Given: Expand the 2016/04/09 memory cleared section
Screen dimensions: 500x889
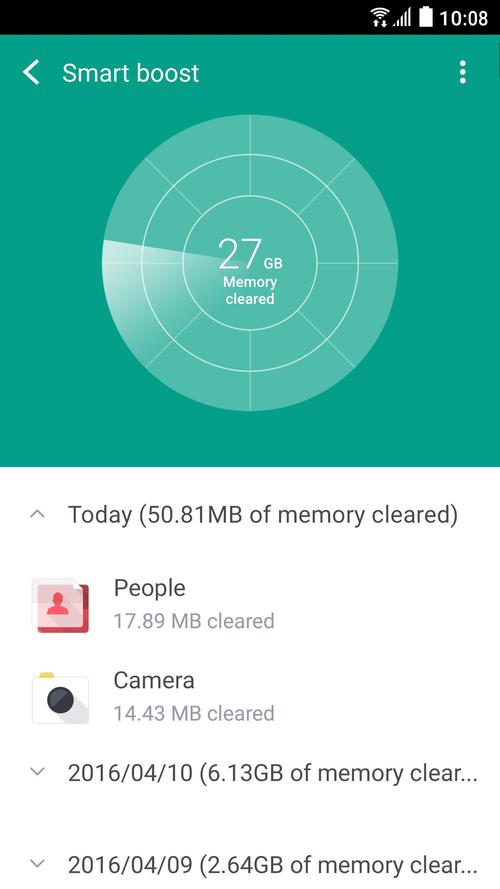Looking at the screenshot, I should click(x=250, y=865).
